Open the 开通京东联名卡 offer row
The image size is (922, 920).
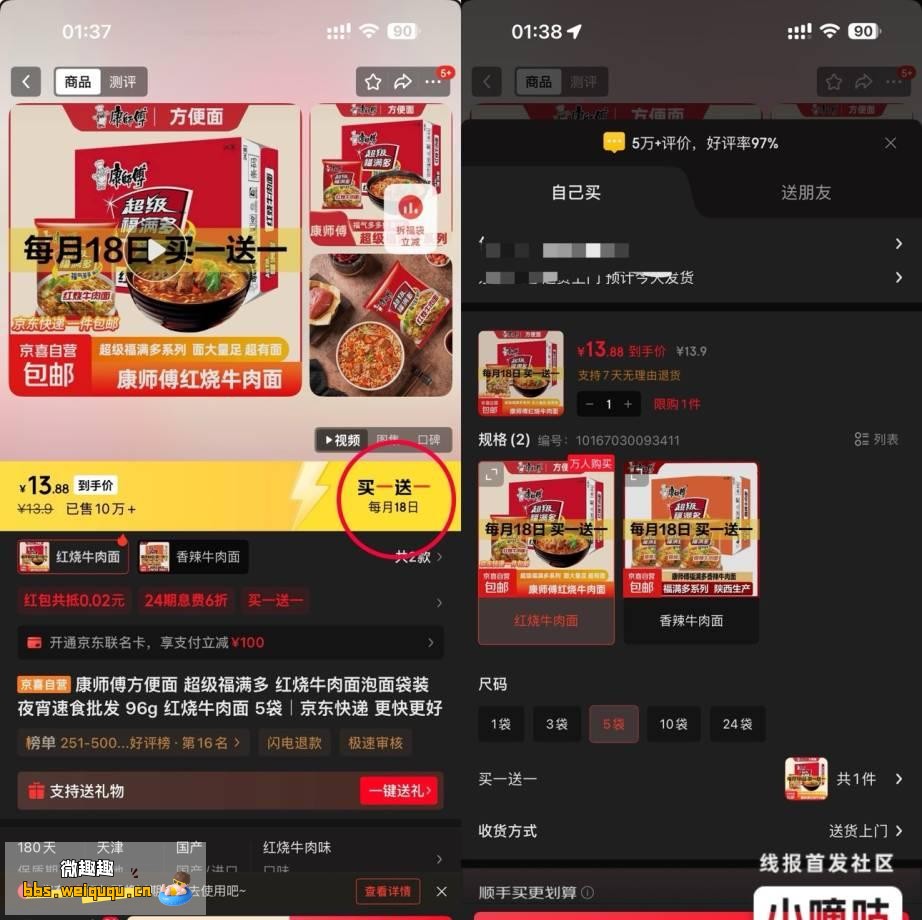click(230, 642)
